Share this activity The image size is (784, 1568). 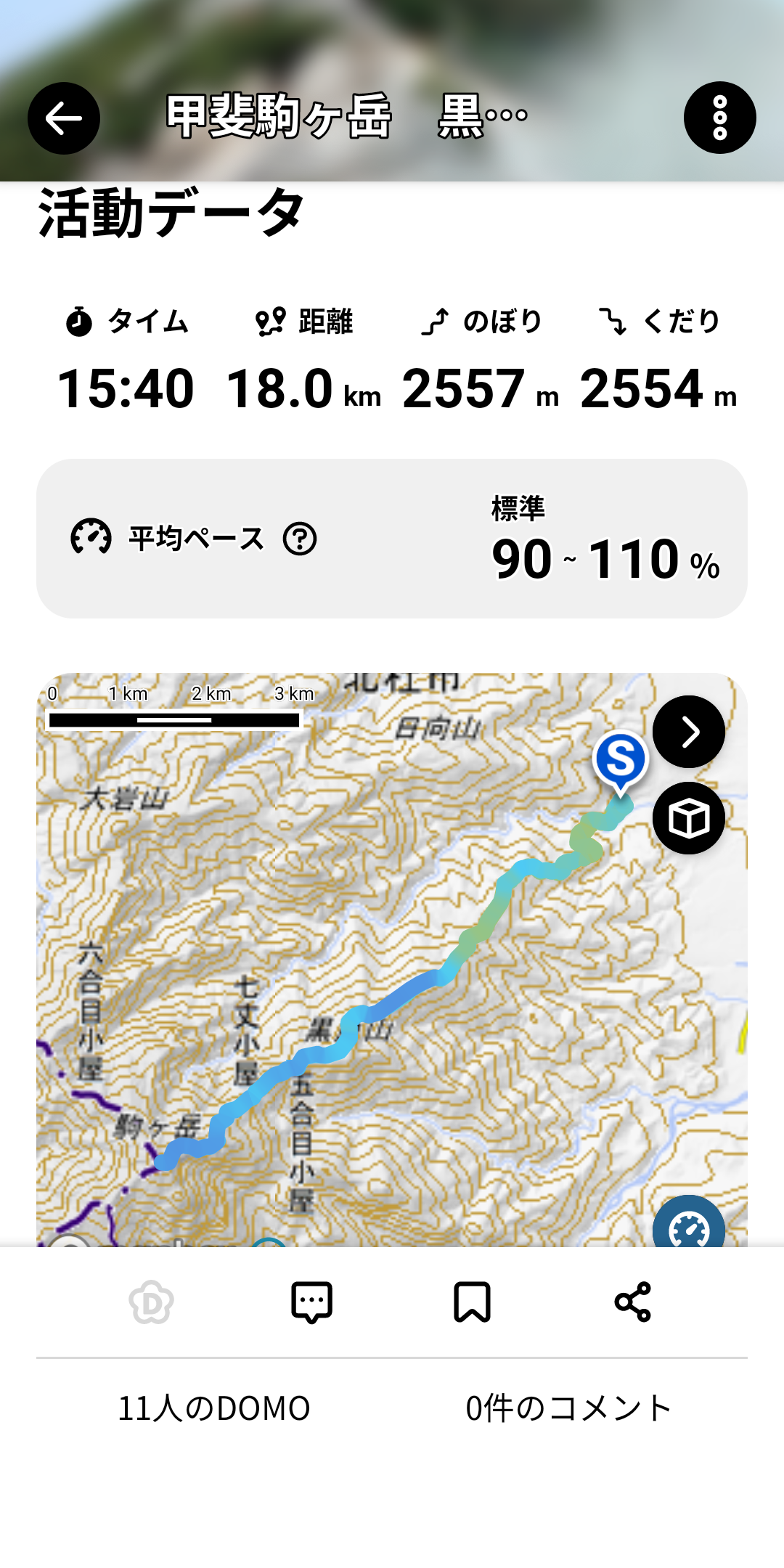point(632,1302)
